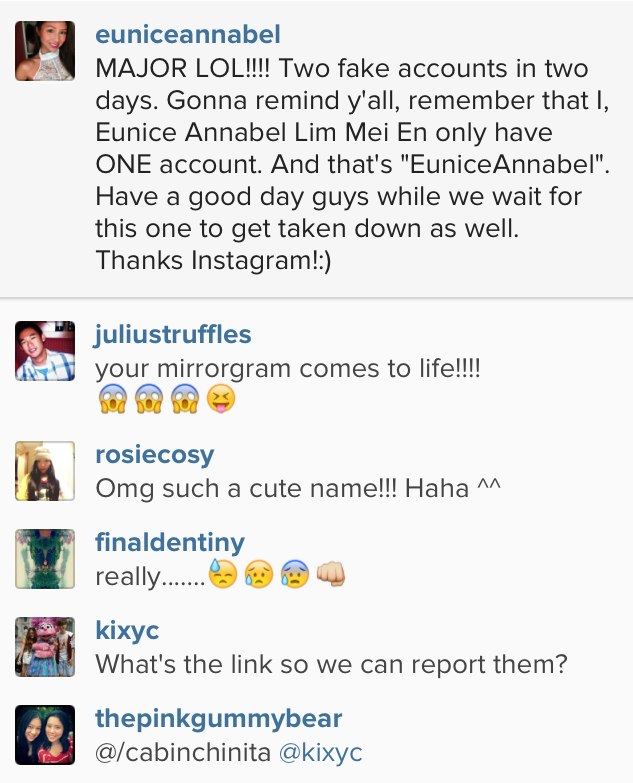Image resolution: width=633 pixels, height=783 pixels.
Task: Open euniceannabel's profile from username
Action: click(x=188, y=34)
